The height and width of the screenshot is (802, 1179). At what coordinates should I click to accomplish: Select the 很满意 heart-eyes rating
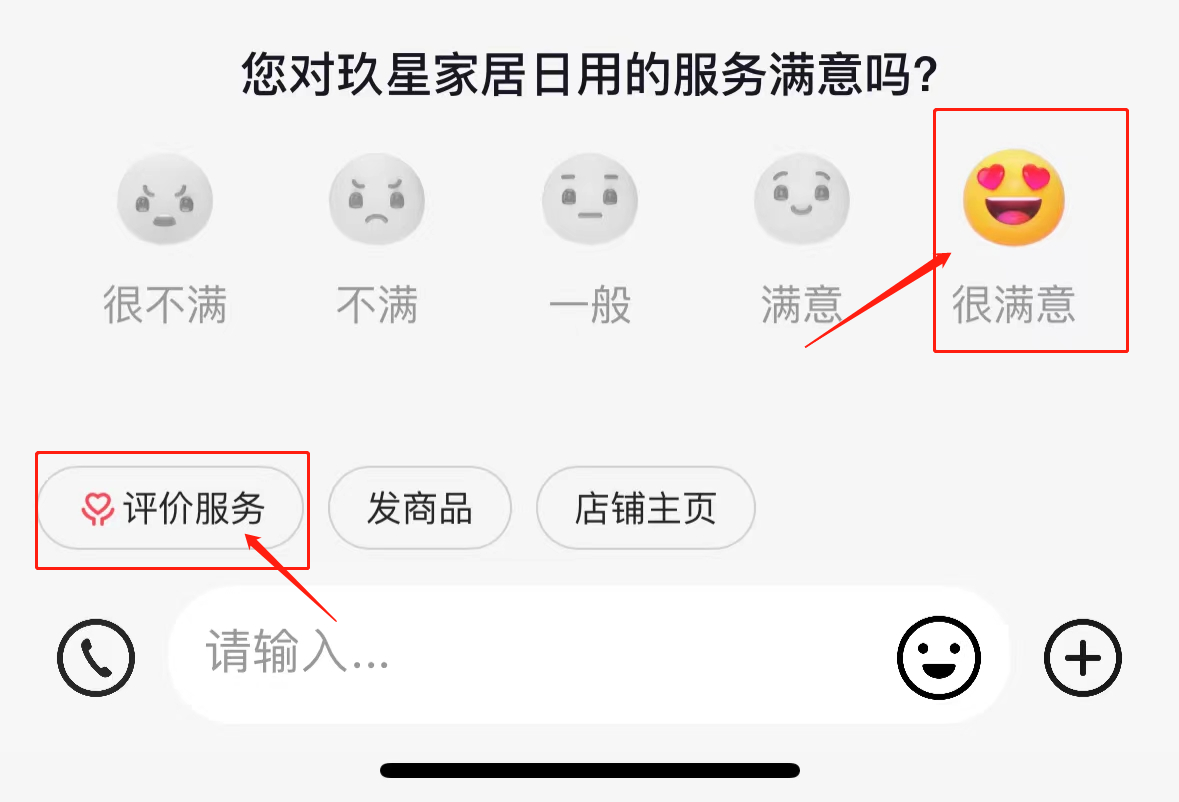1013,199
